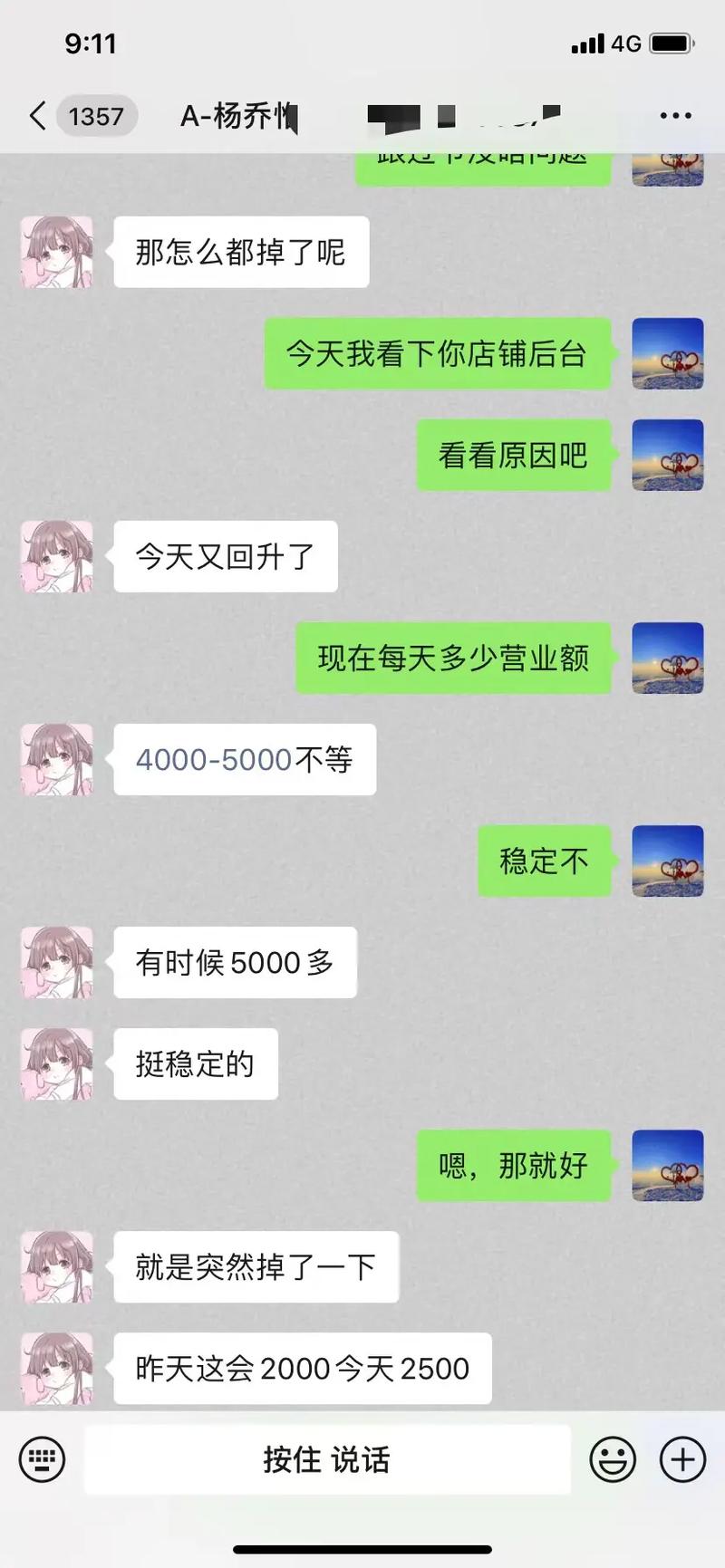Tap the 4000-5000 number link
The image size is (725, 1568).
coord(214,760)
